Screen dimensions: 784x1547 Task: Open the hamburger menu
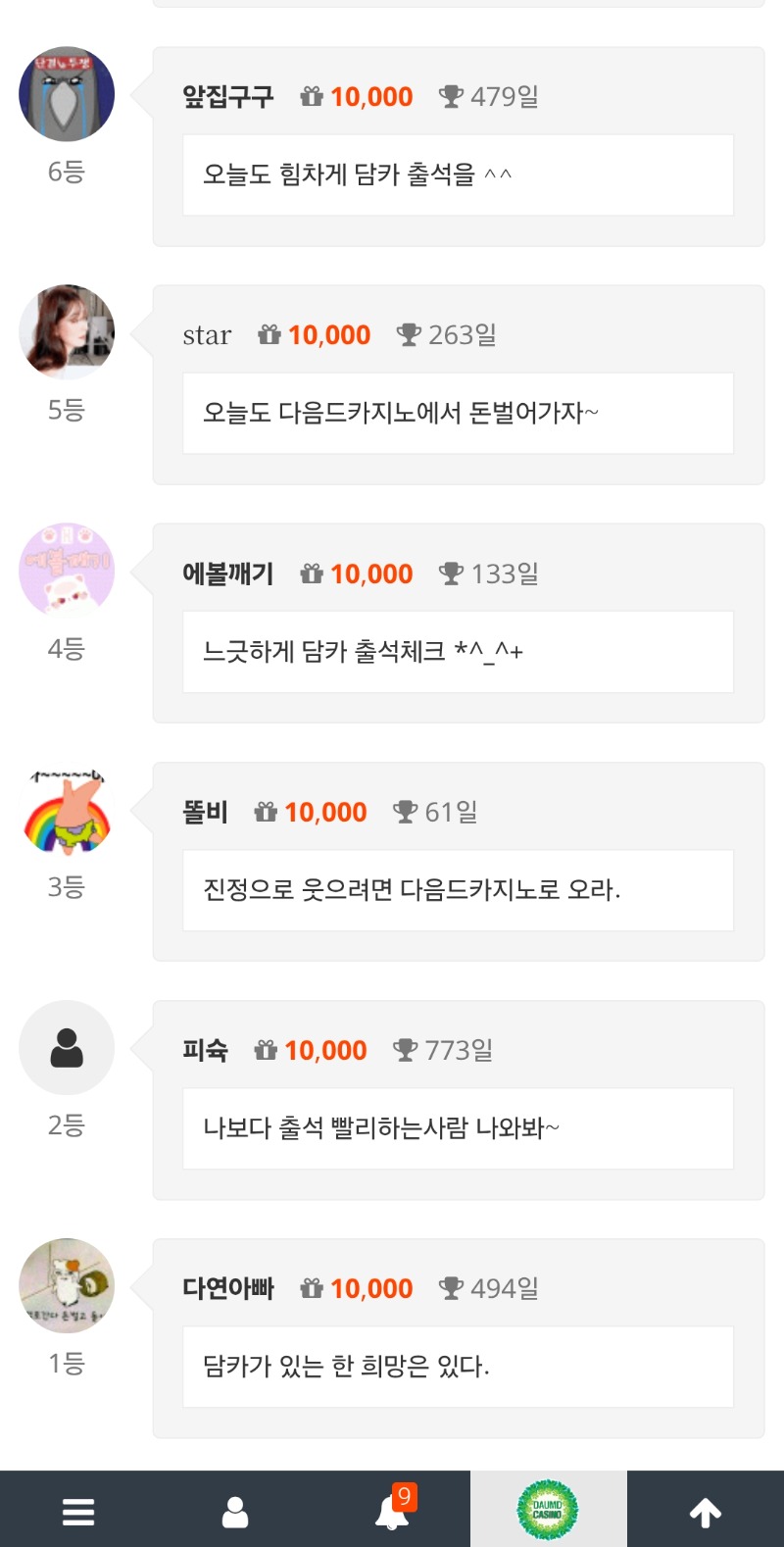[x=78, y=1511]
